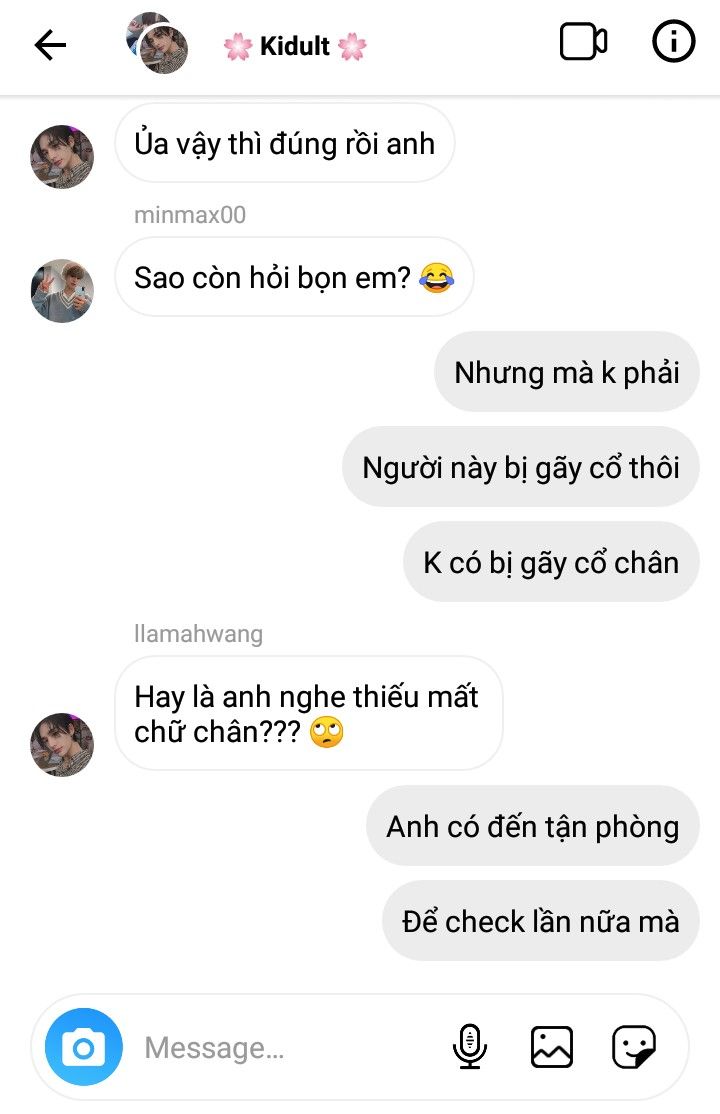Open the camera from the message bar

point(84,1047)
